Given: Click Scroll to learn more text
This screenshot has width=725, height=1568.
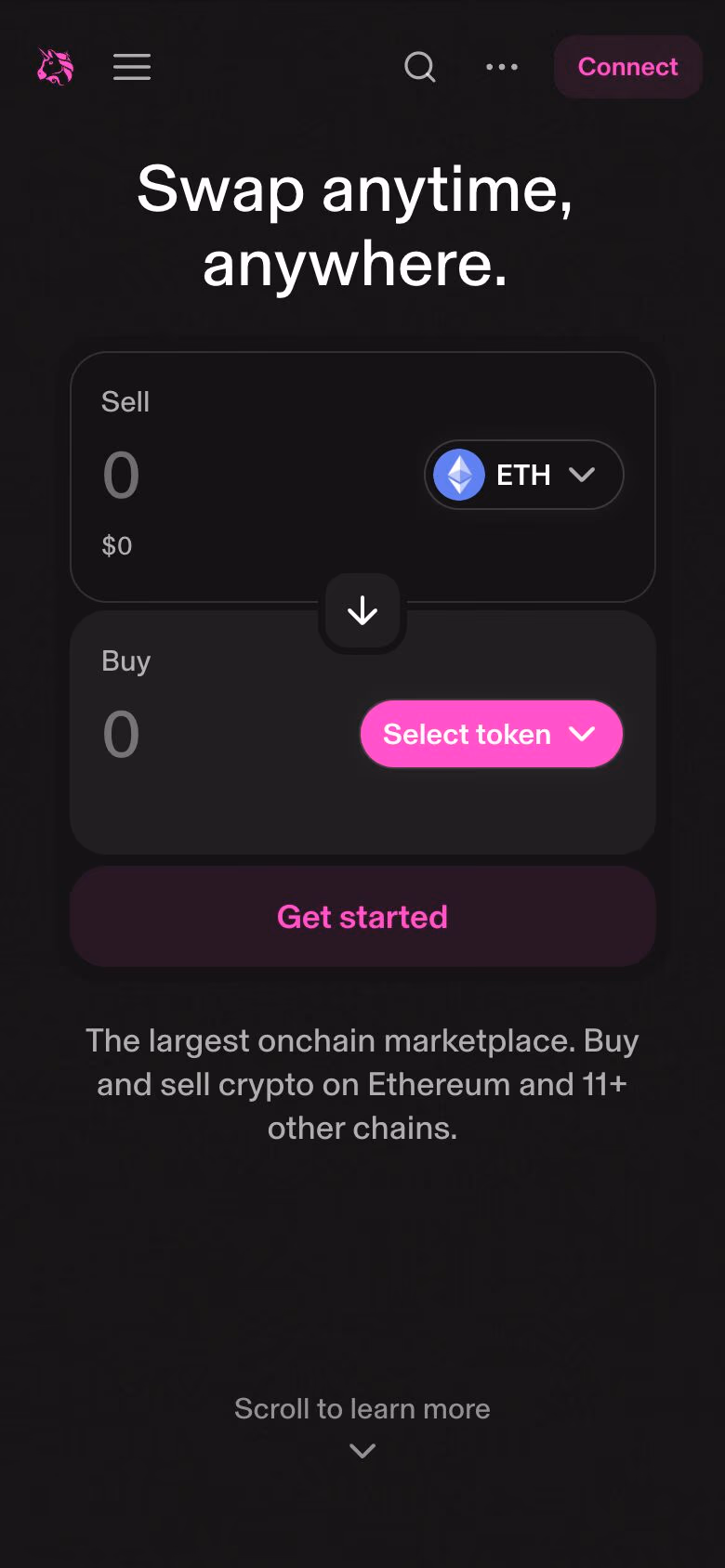Looking at the screenshot, I should 362,1408.
